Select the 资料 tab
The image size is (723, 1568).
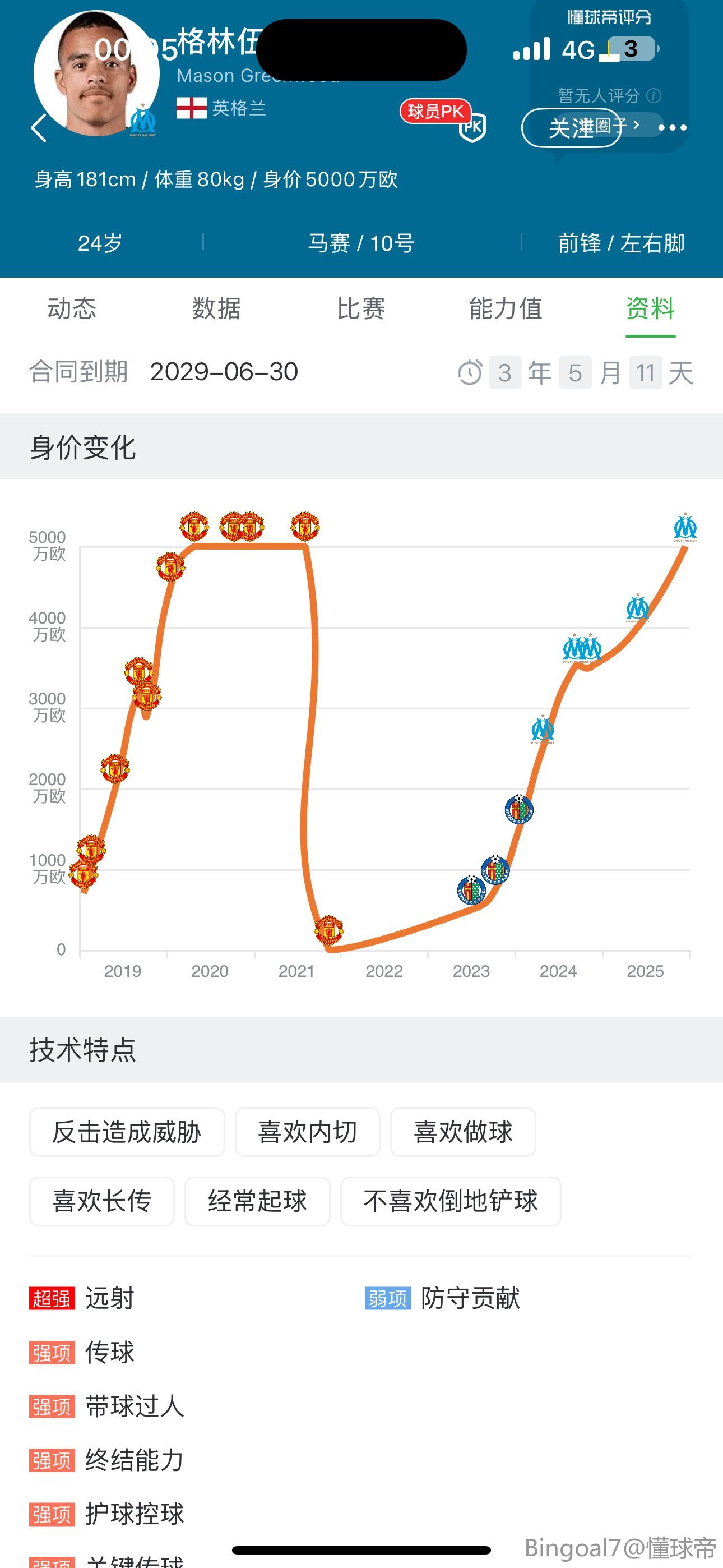650,308
